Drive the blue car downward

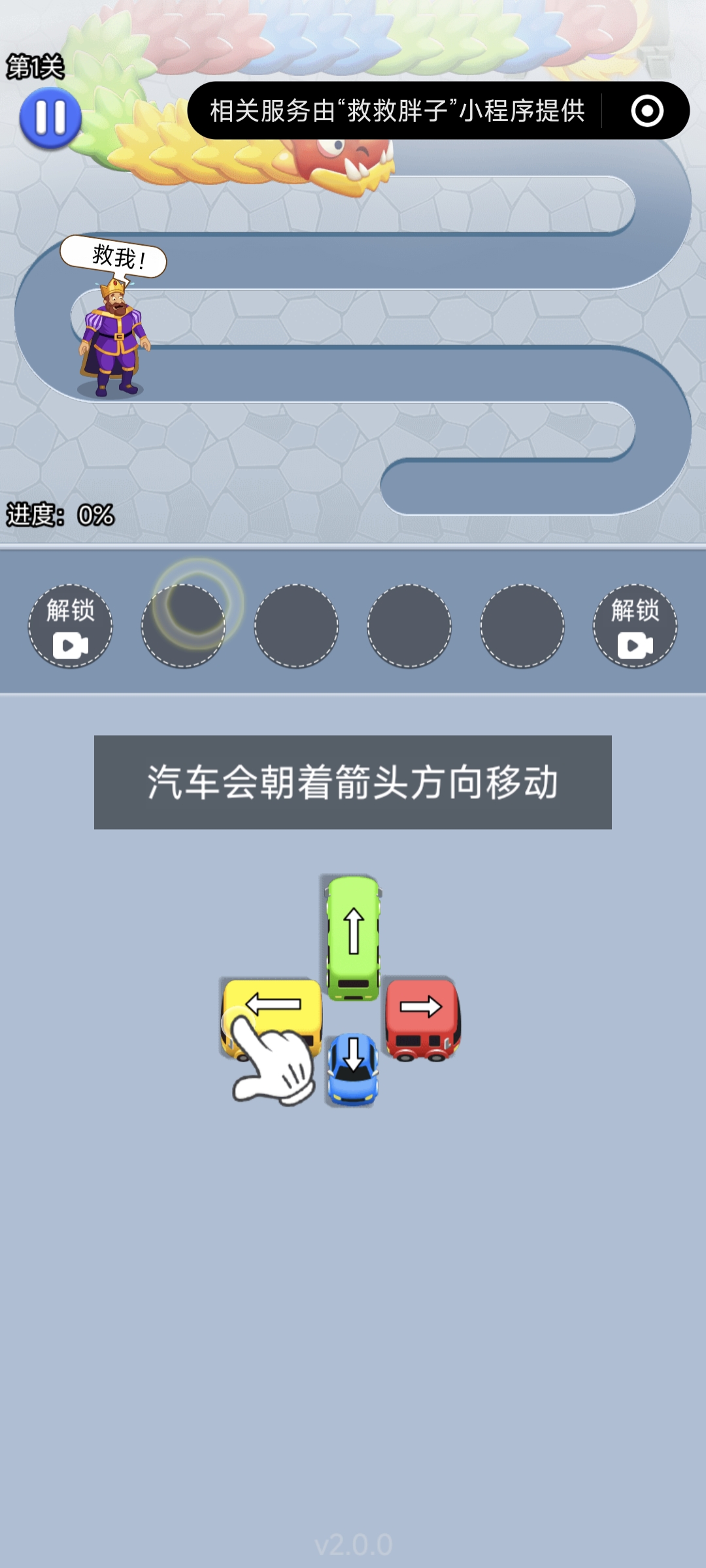click(353, 1070)
